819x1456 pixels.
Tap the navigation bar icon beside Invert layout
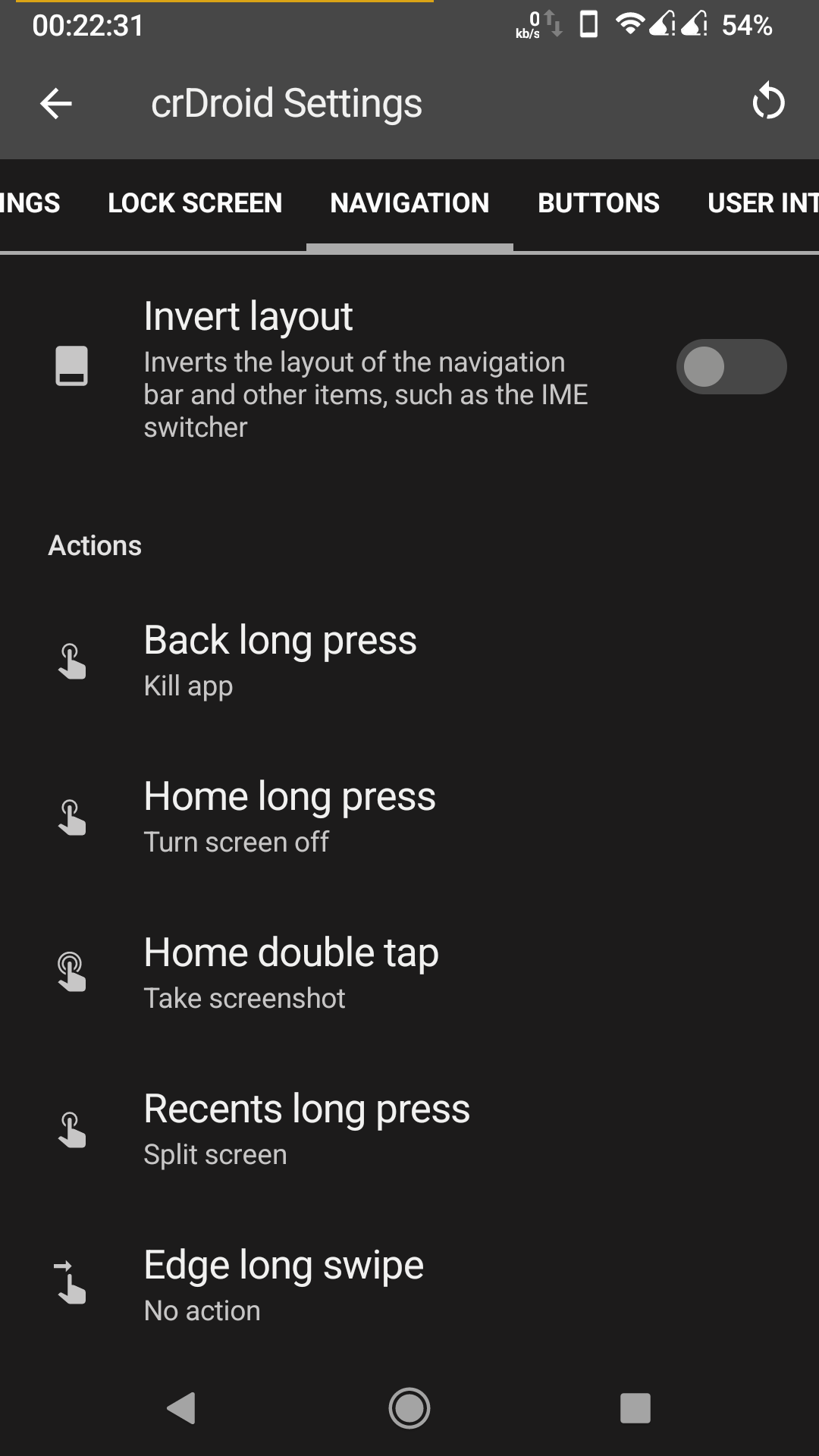[72, 366]
